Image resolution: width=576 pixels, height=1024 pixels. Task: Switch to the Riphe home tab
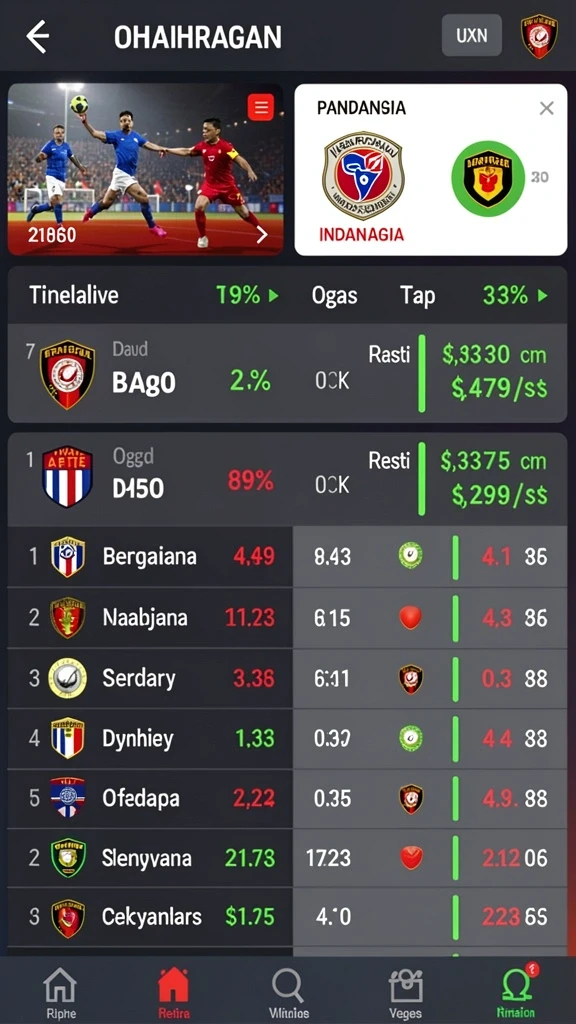pyautogui.click(x=60, y=993)
